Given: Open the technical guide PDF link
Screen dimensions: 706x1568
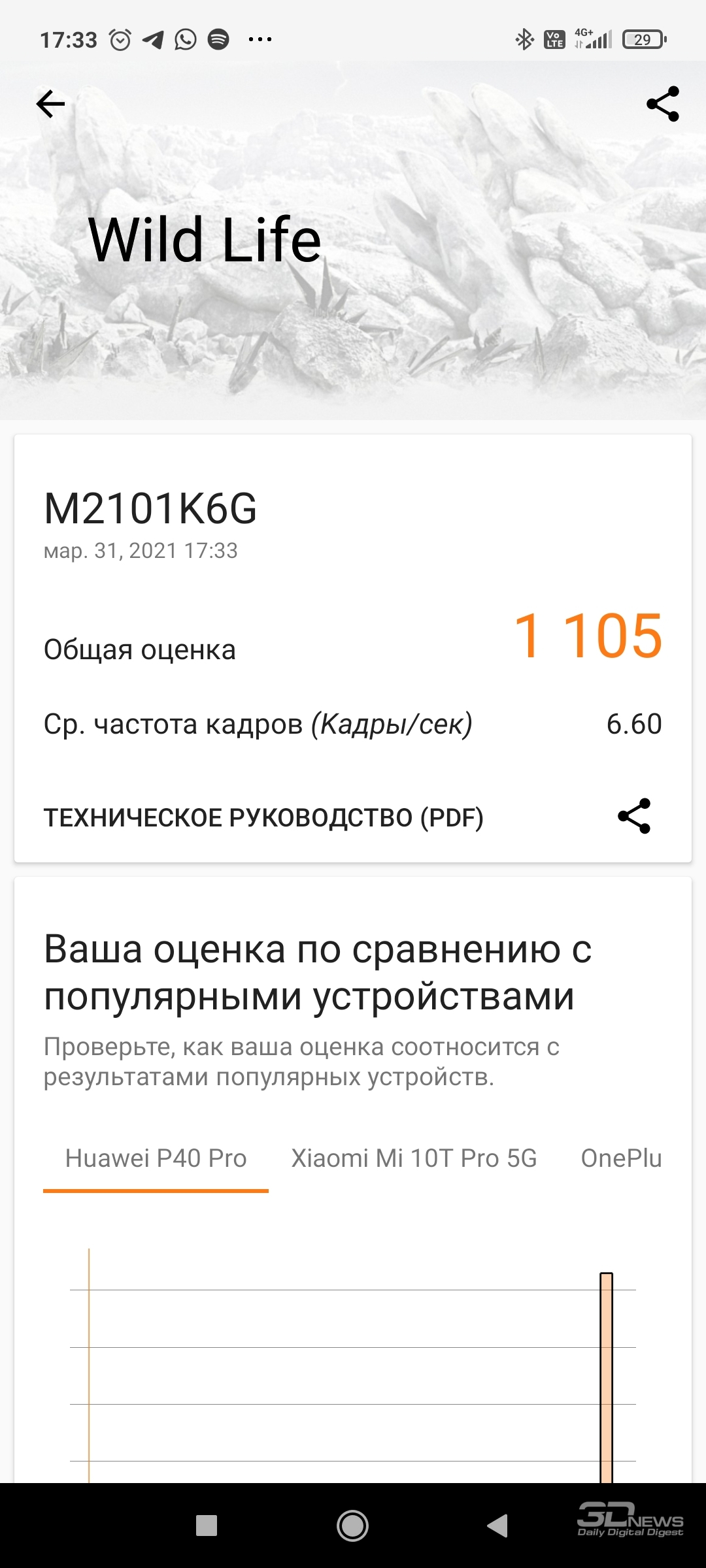Looking at the screenshot, I should click(263, 817).
